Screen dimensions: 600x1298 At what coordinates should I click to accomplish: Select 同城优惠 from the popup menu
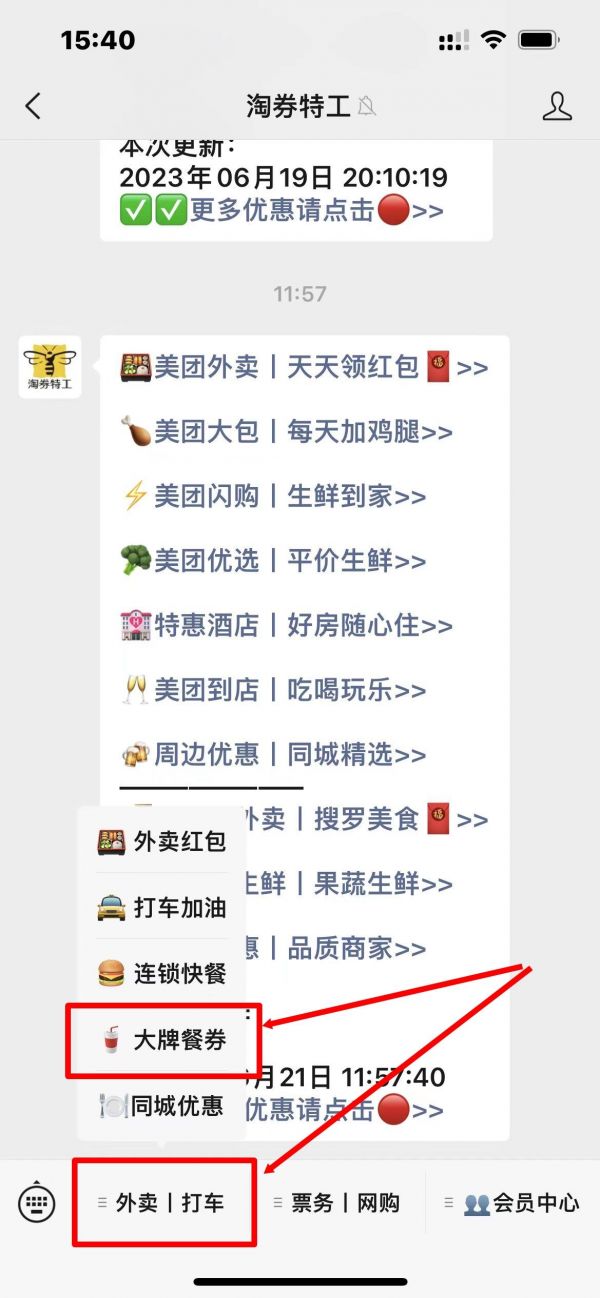pyautogui.click(x=162, y=1106)
